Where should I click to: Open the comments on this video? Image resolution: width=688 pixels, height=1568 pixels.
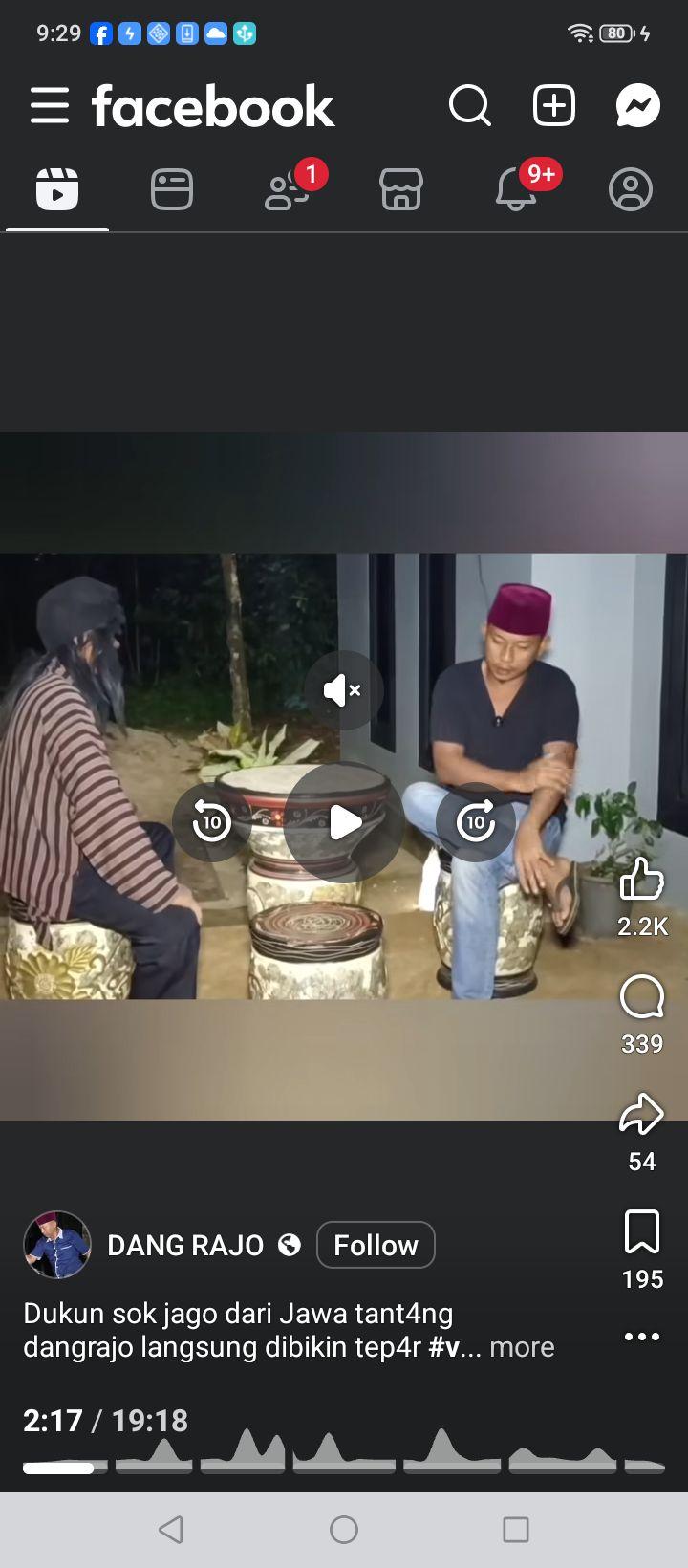642,998
